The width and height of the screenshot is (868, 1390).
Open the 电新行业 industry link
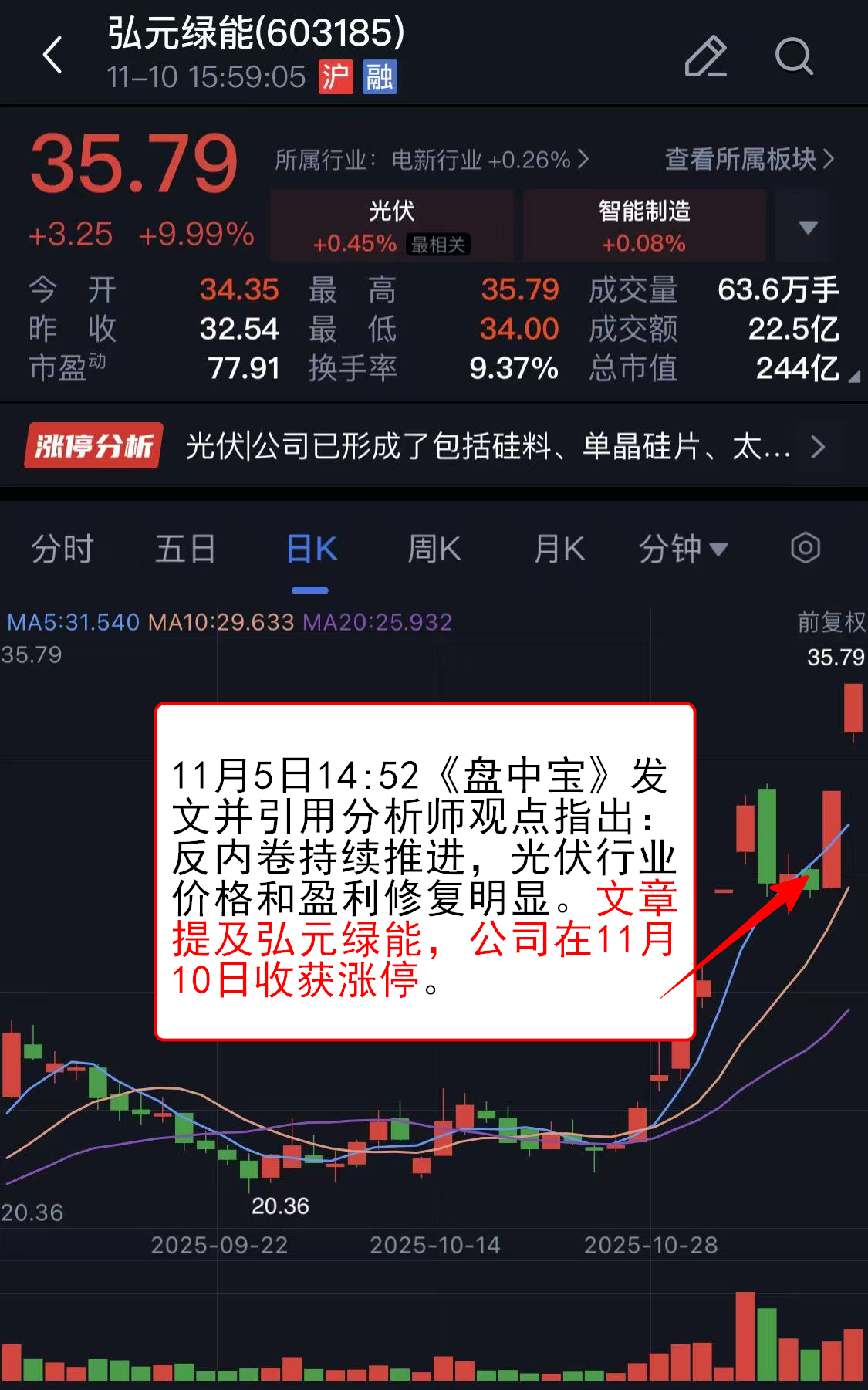(x=432, y=160)
